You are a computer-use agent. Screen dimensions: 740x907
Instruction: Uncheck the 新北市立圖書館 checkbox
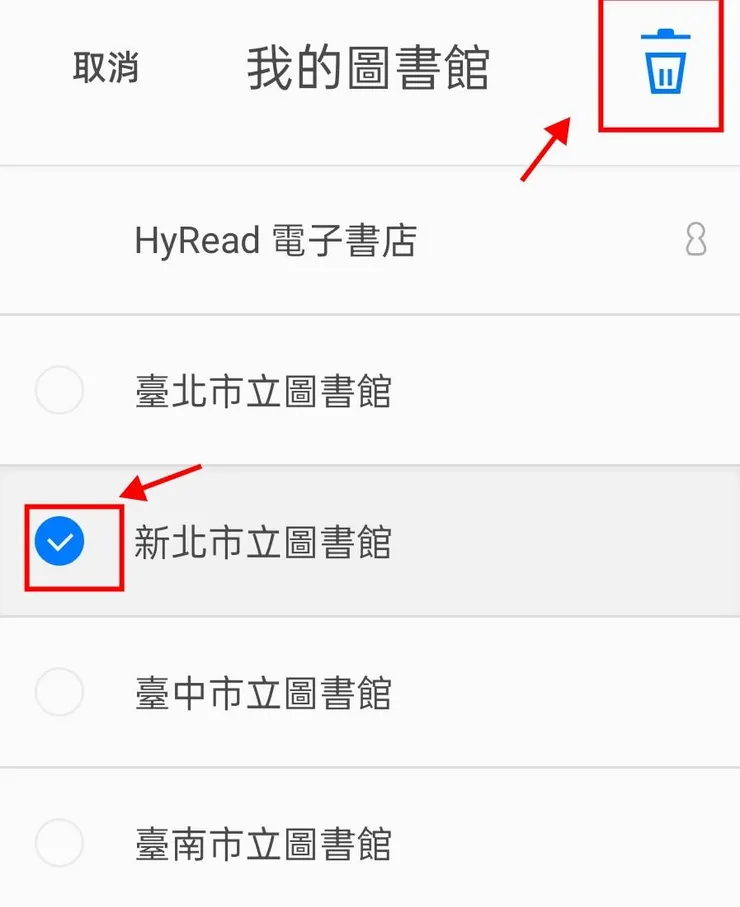coord(60,542)
